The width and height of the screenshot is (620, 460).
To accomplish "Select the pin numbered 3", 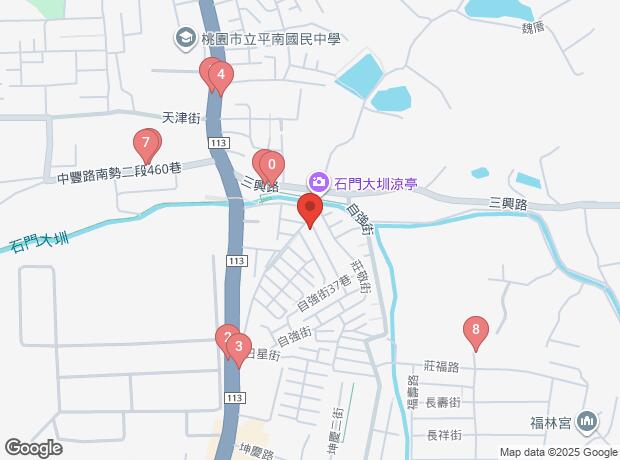I will click(x=238, y=348).
